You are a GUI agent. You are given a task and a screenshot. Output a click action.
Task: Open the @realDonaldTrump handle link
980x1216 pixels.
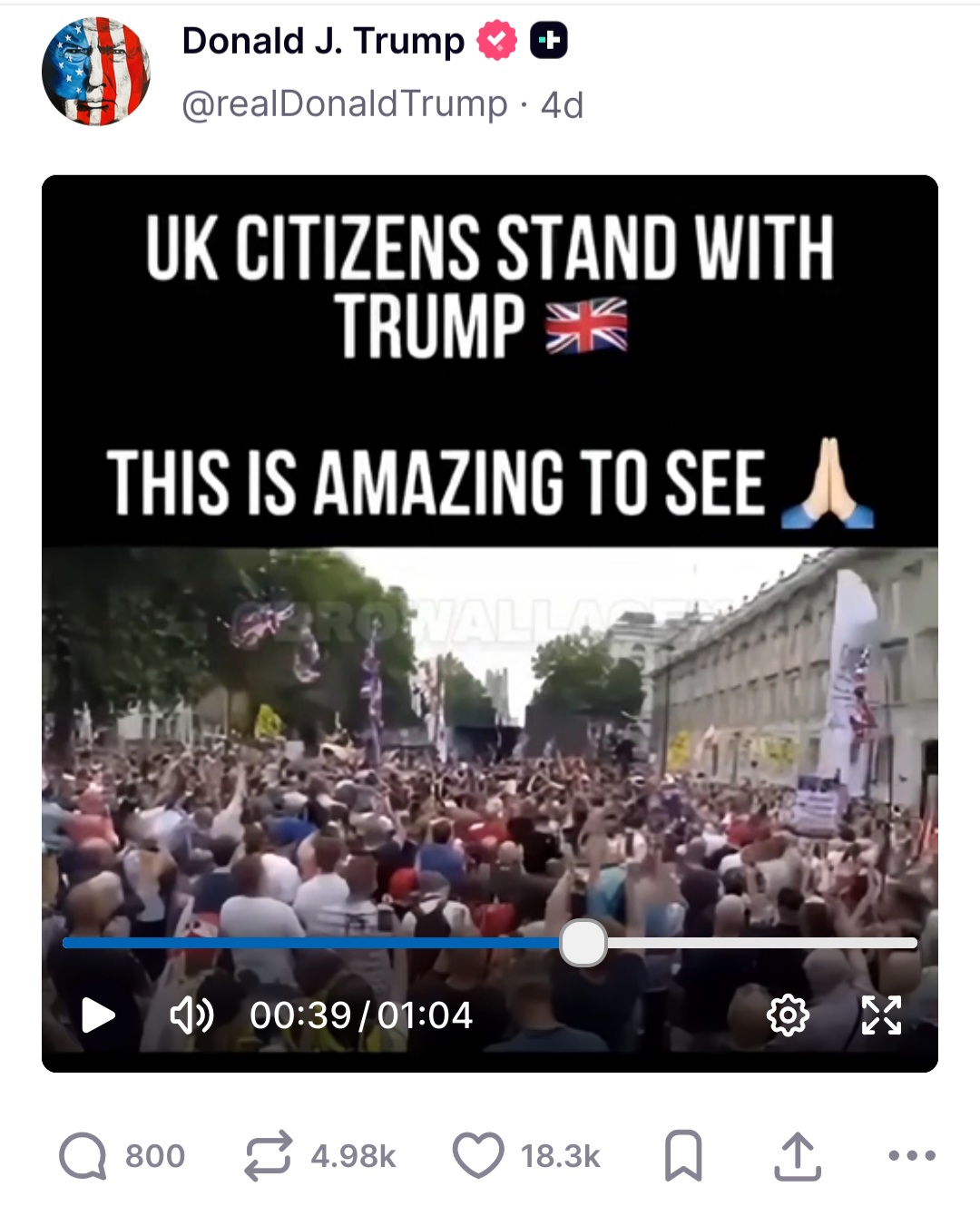[345, 104]
